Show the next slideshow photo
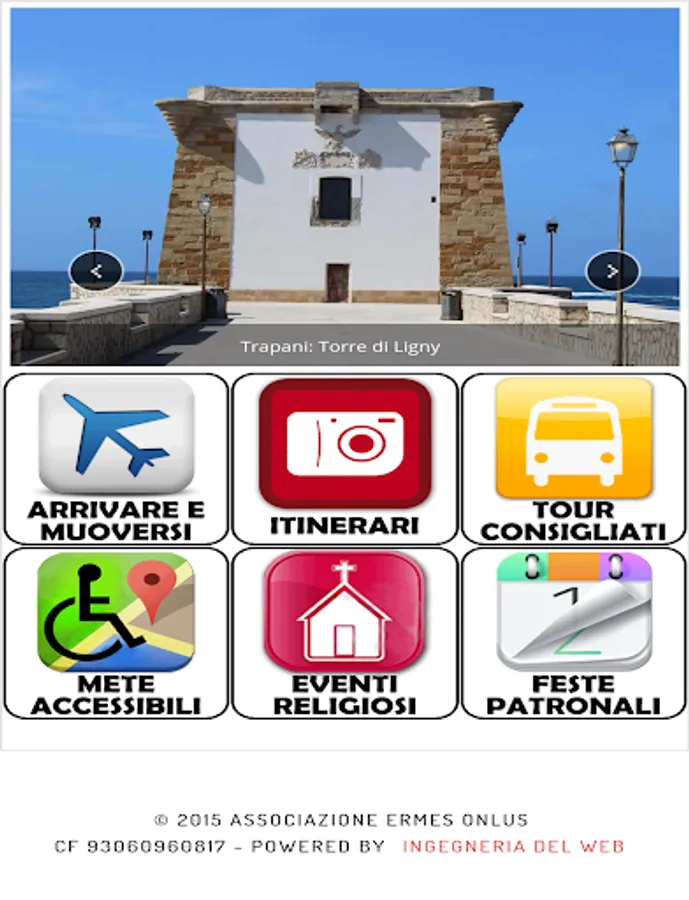Screen dimensions: 689x900 [x=612, y=271]
